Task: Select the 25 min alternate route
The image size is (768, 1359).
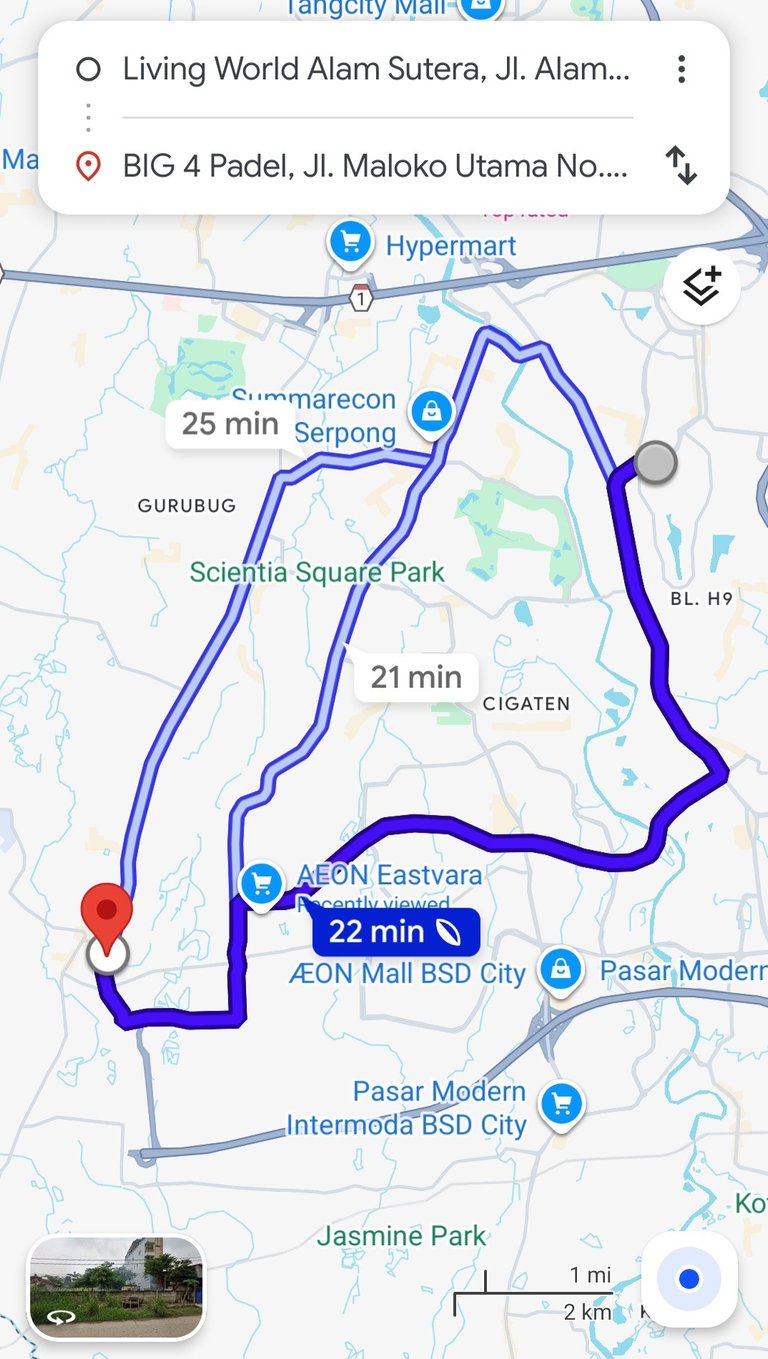Action: pos(230,424)
